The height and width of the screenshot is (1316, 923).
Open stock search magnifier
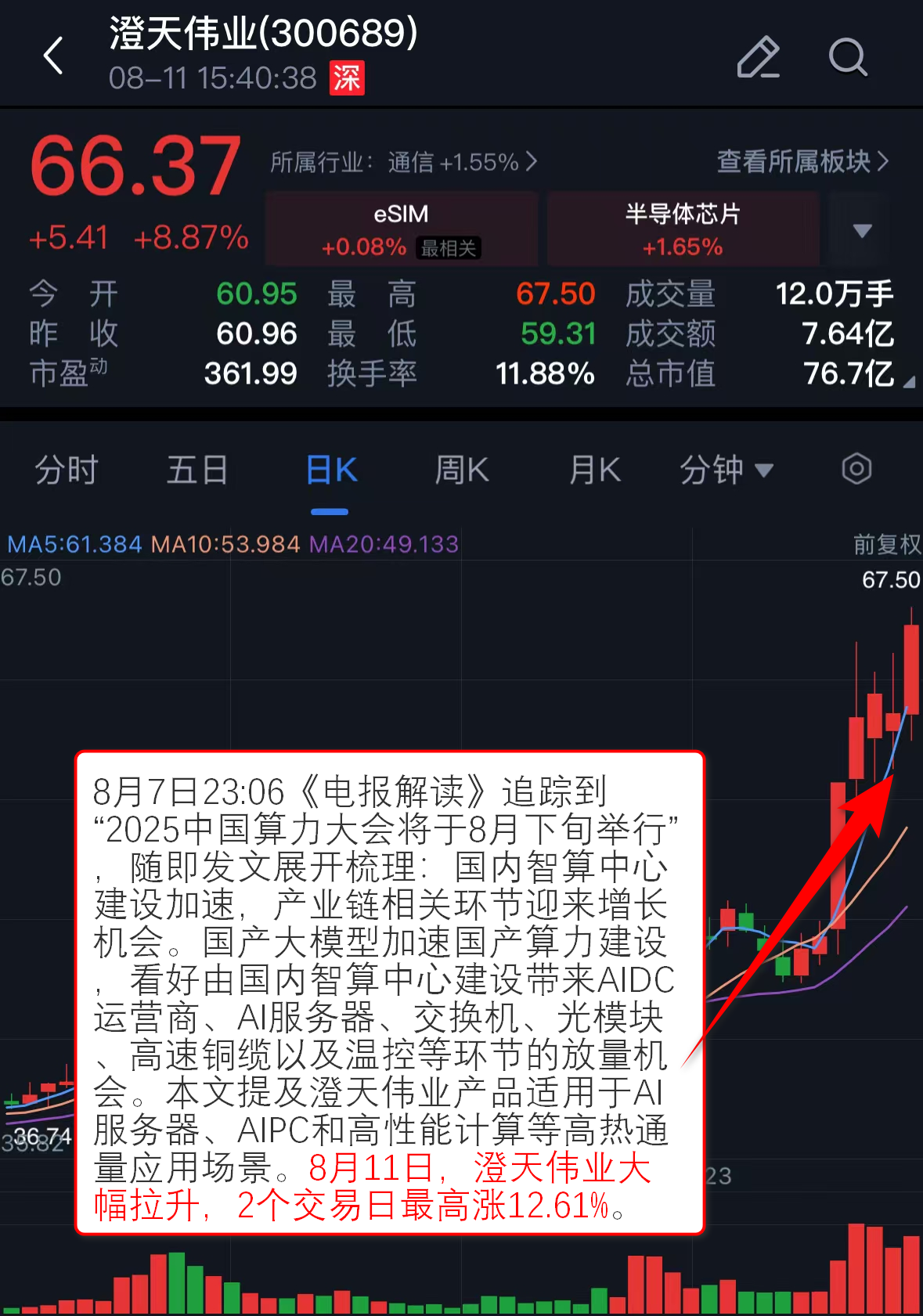[848, 57]
